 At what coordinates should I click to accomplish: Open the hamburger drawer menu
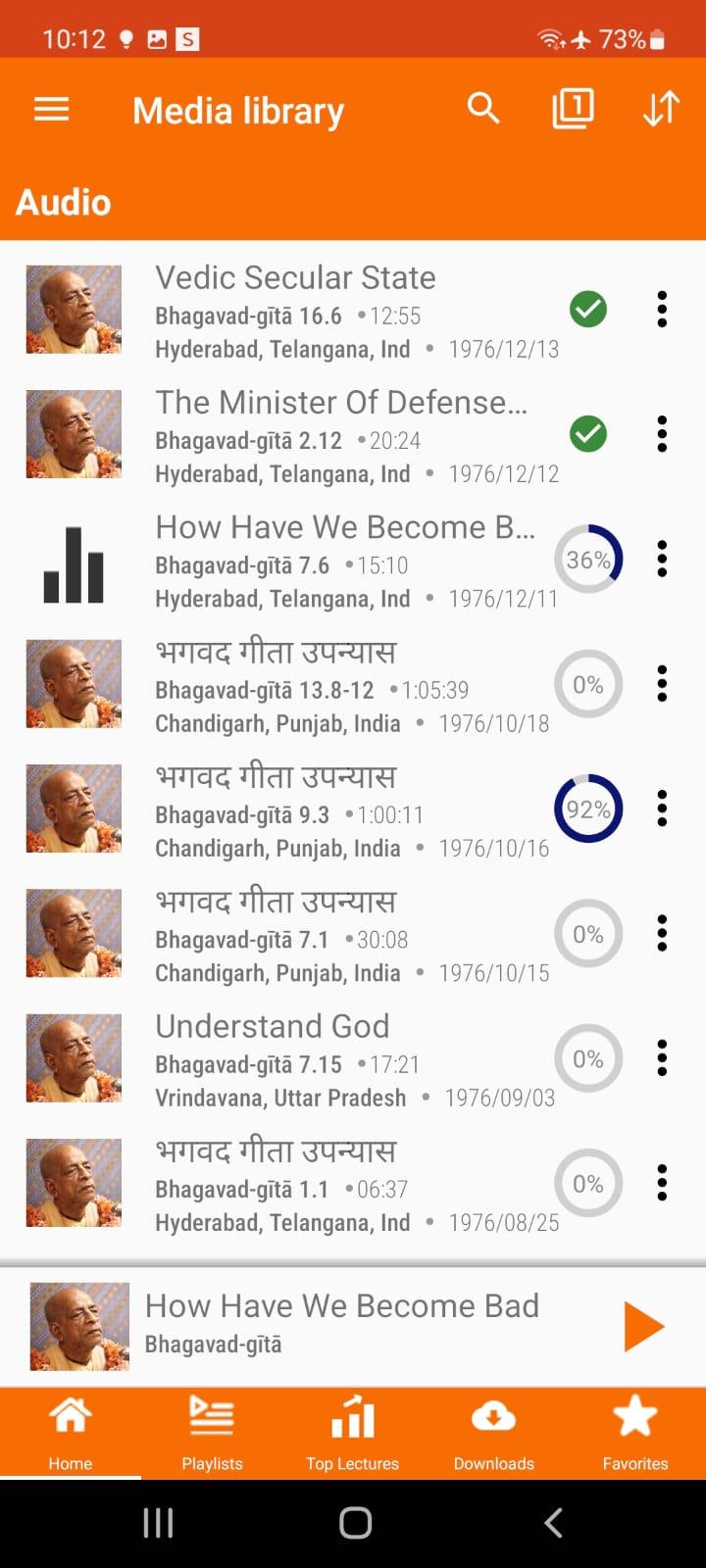pyautogui.click(x=51, y=110)
